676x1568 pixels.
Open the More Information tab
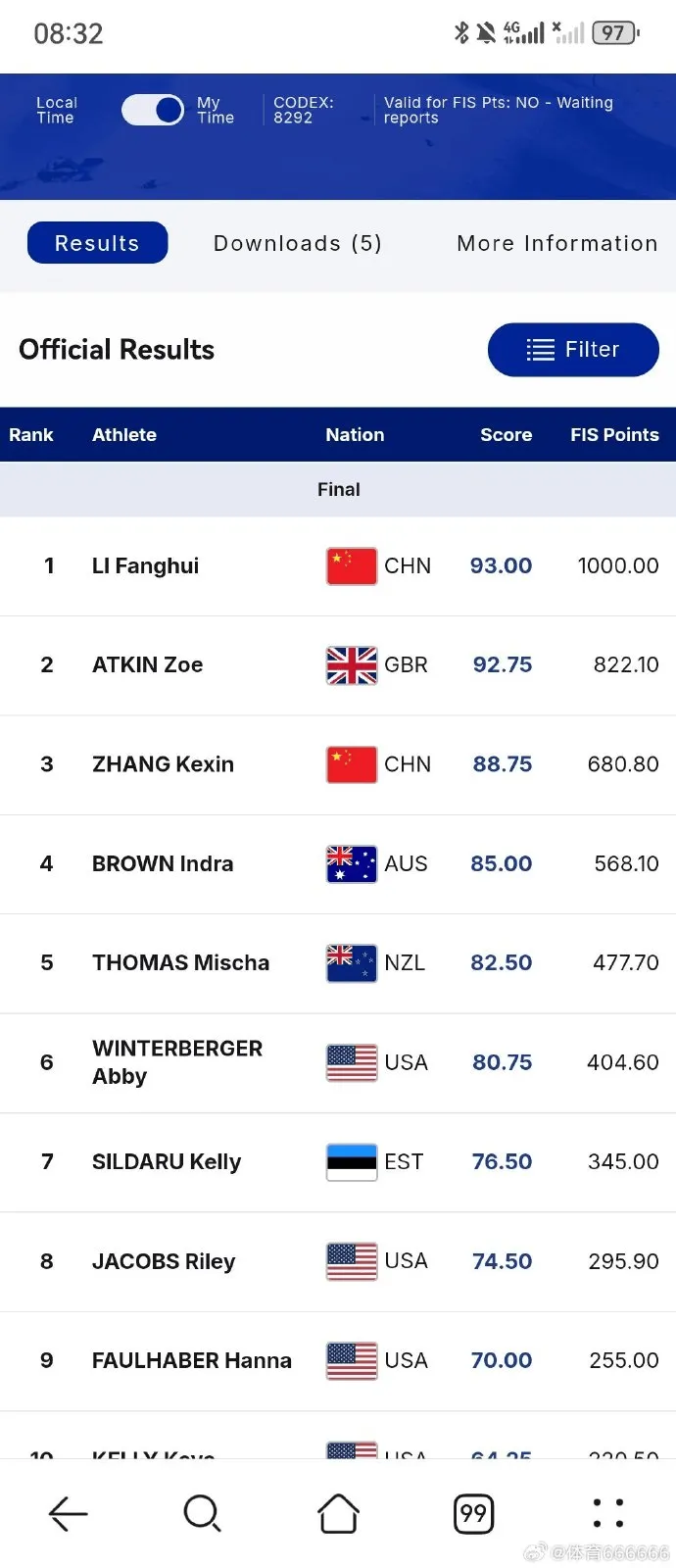pyautogui.click(x=556, y=243)
